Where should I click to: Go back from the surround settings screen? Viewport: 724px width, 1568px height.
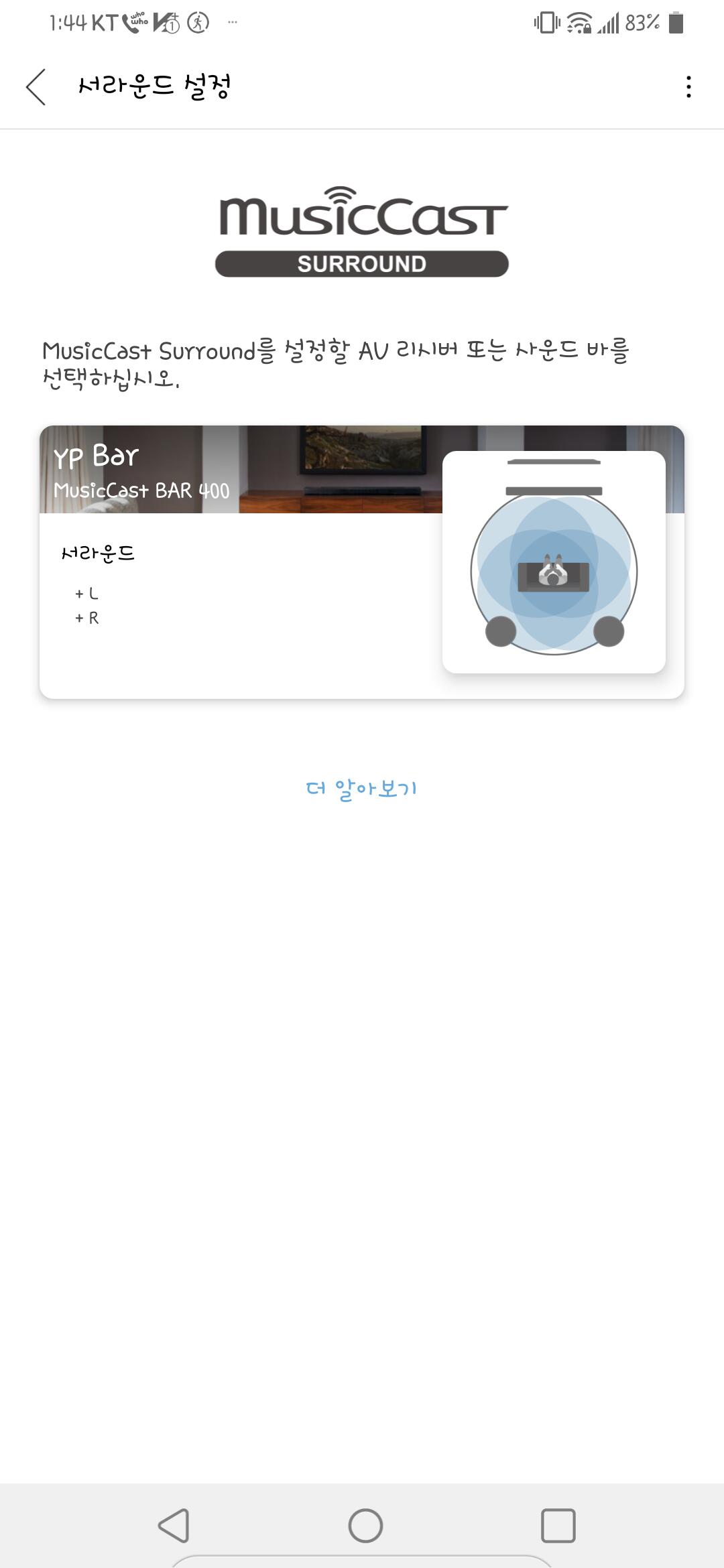coord(36,87)
